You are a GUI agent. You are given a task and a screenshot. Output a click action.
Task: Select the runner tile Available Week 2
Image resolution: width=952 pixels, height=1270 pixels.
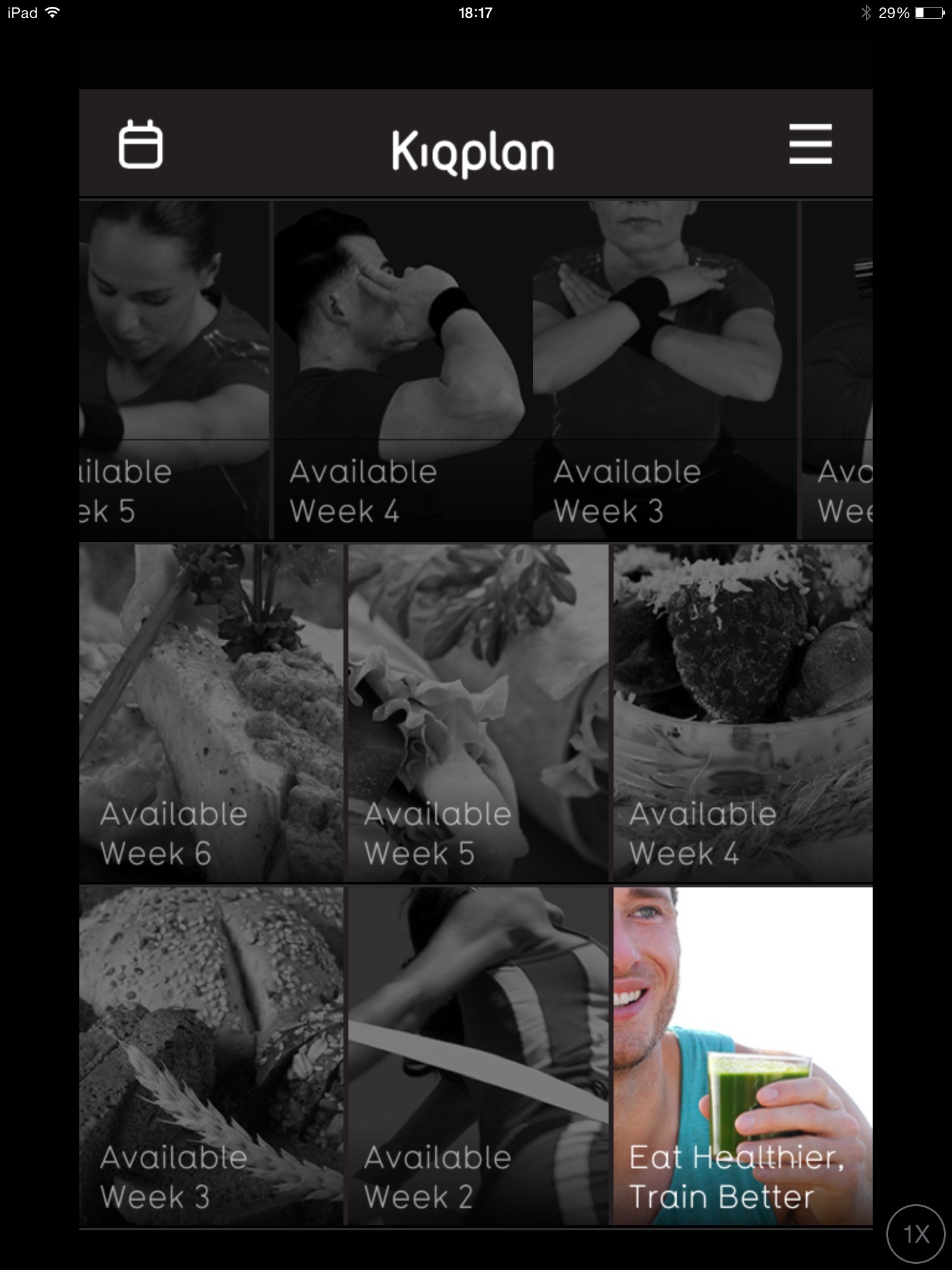(x=478, y=1055)
